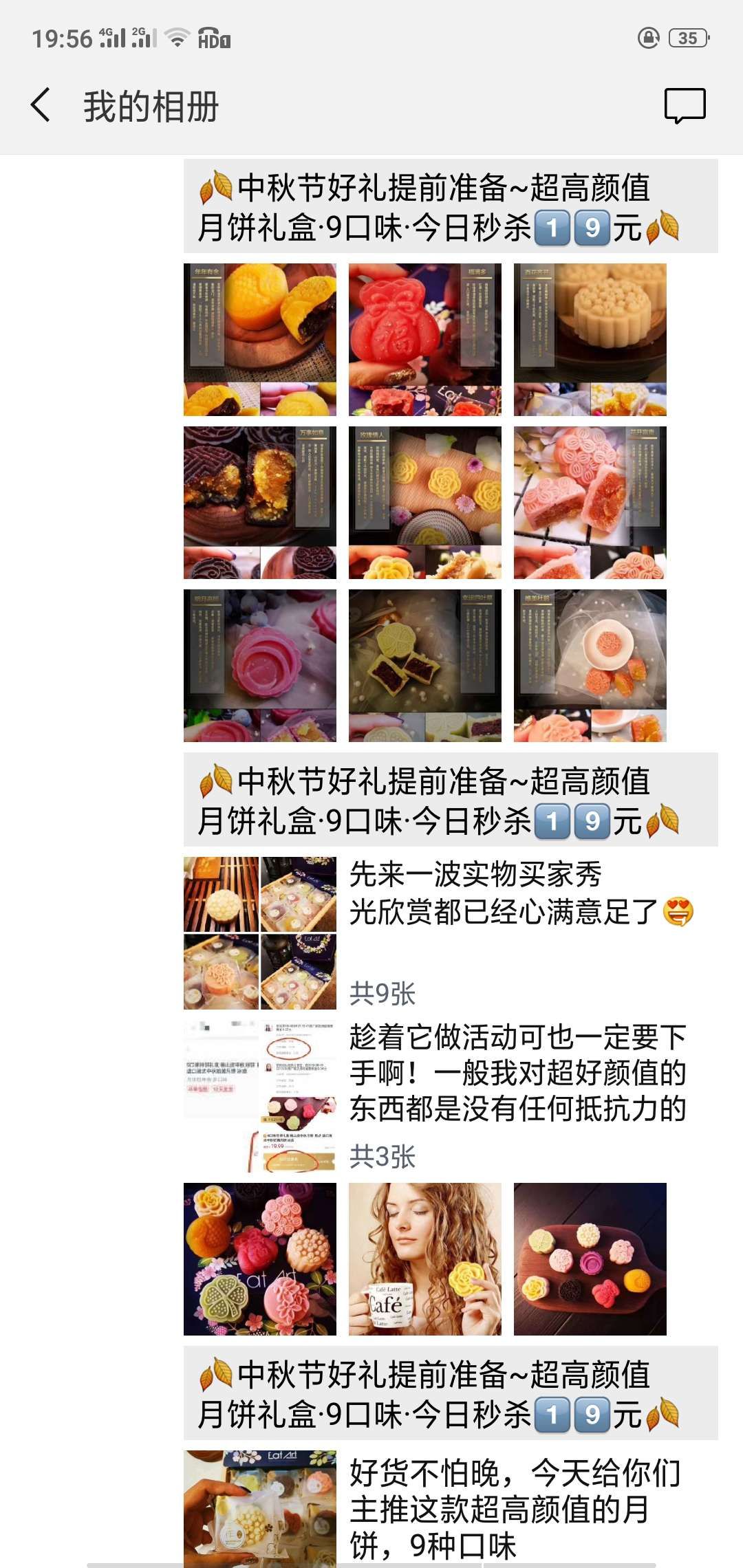Open the white flower mooncake photo
This screenshot has width=743, height=1568.
click(x=590, y=340)
